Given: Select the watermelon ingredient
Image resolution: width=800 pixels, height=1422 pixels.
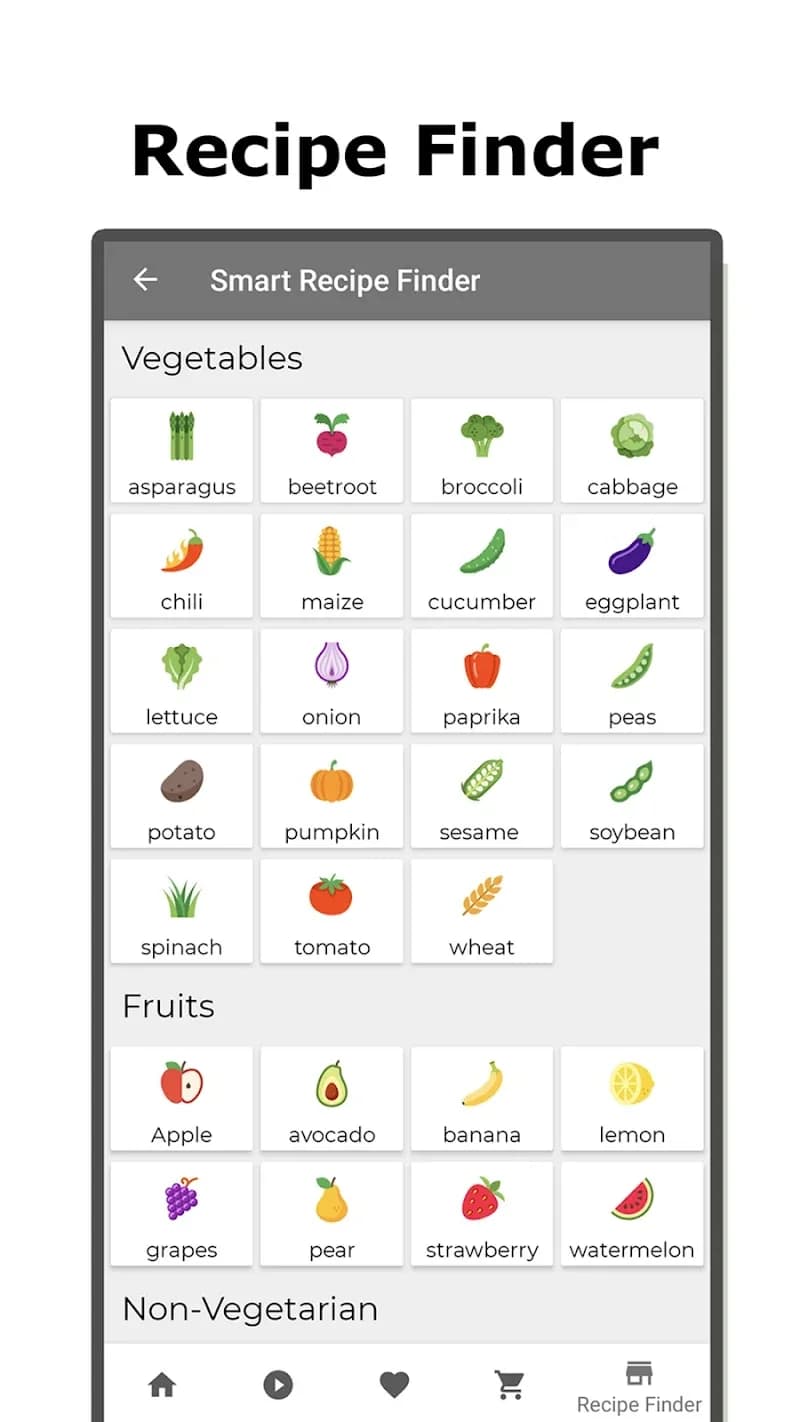Looking at the screenshot, I should point(632,1213).
